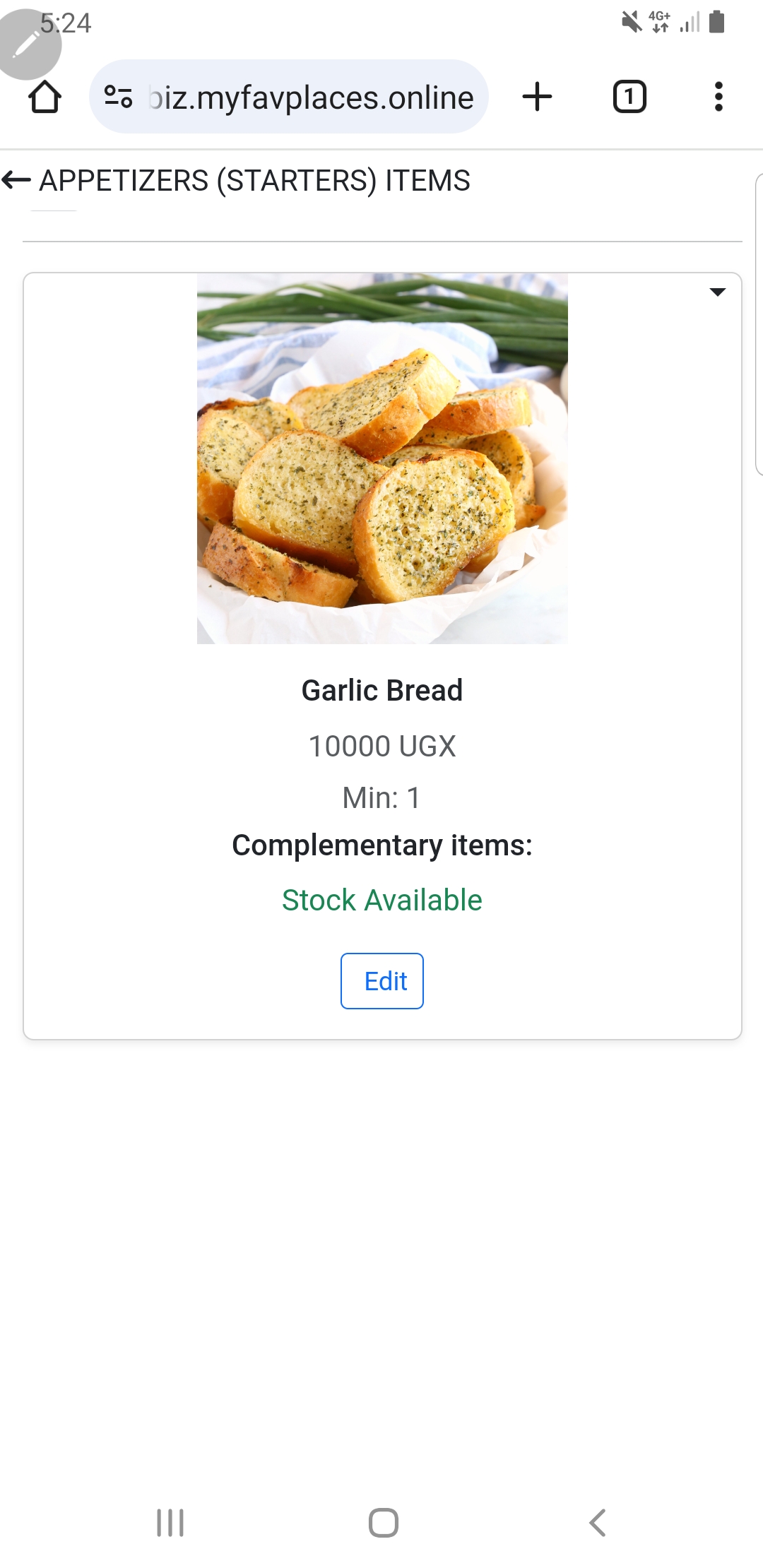Collapse the item card using the dropdown arrow
Screen dimensions: 763x1568
[x=716, y=291]
